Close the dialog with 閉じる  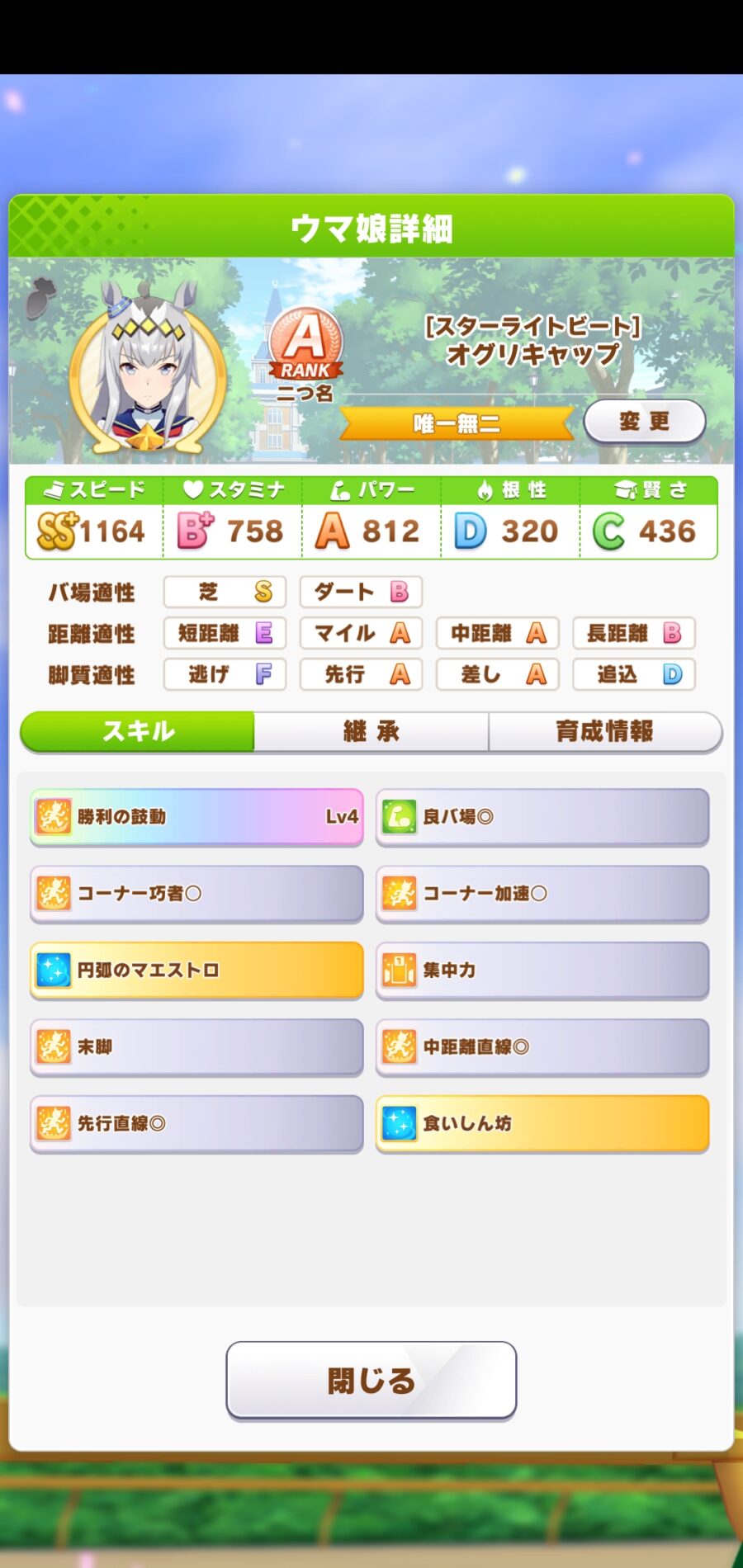(x=371, y=1381)
